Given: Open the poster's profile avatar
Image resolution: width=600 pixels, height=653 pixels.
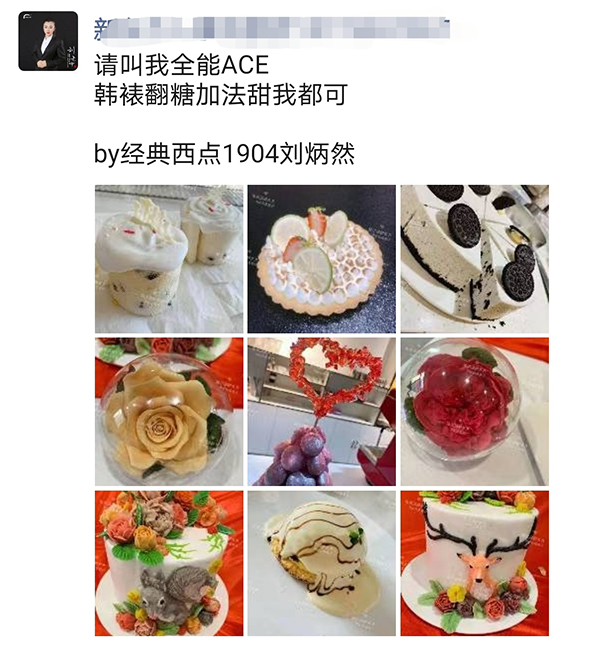Looking at the screenshot, I should (x=48, y=41).
